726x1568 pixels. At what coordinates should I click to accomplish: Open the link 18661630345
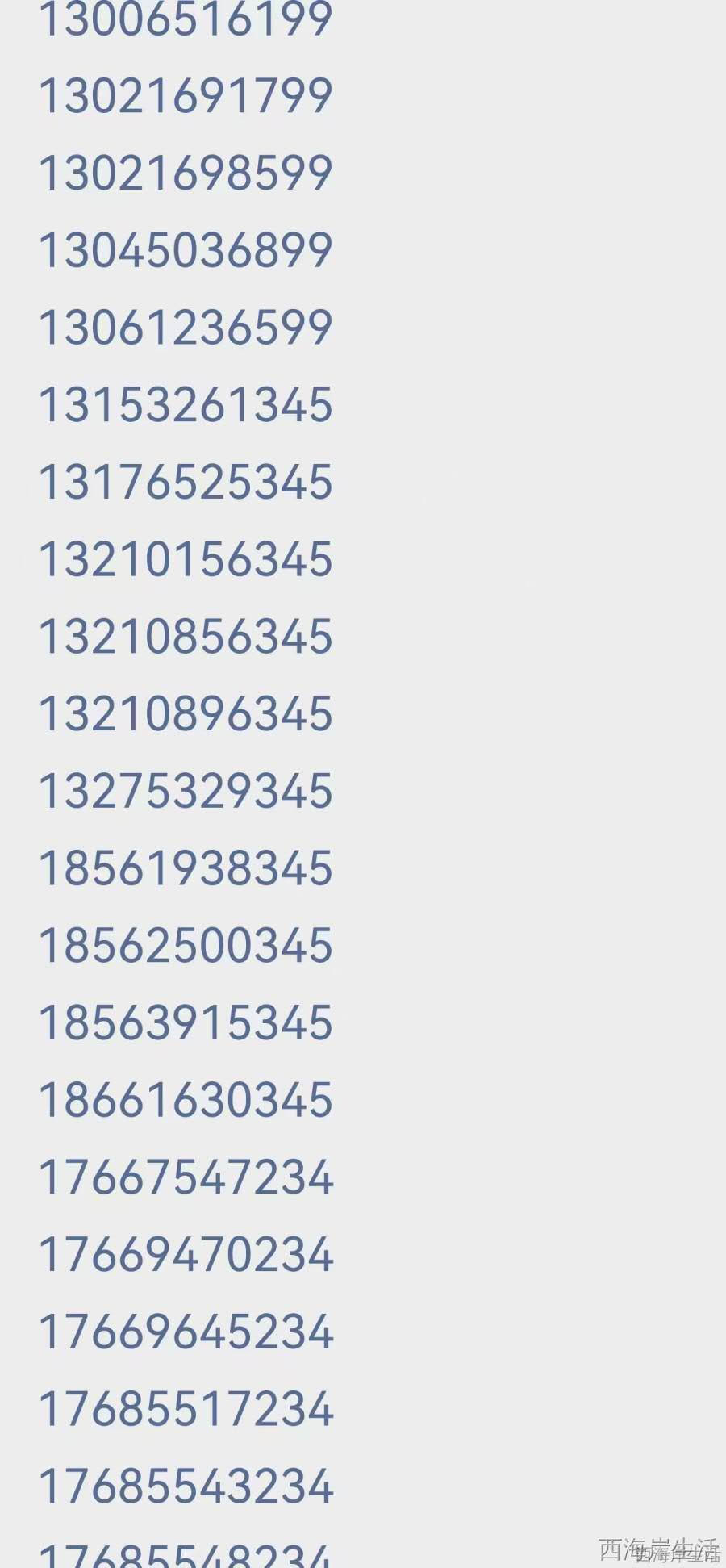coord(186,1100)
